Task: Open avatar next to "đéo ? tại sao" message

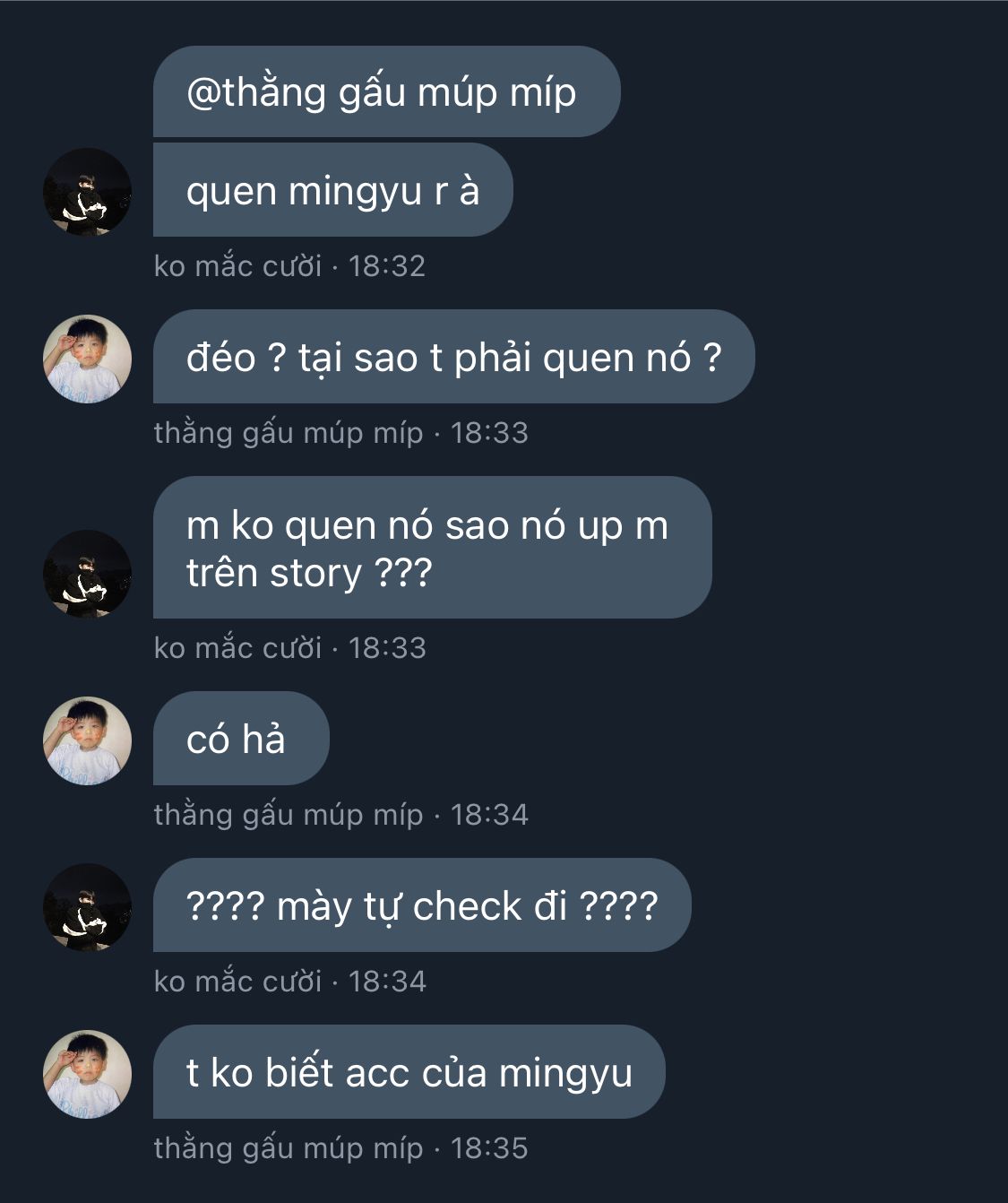Action: click(88, 359)
